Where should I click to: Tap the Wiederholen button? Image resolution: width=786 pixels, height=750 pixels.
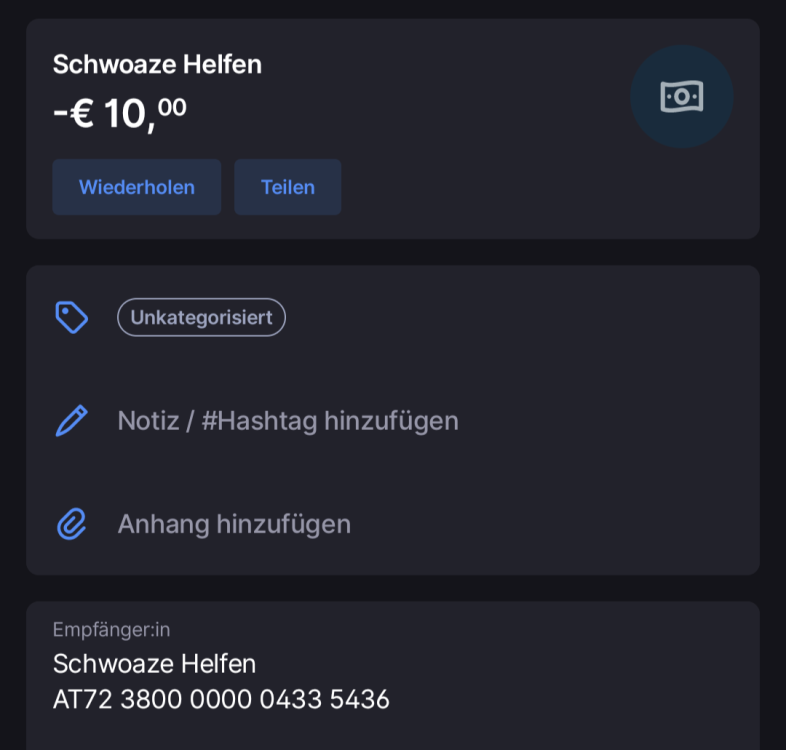tap(137, 187)
